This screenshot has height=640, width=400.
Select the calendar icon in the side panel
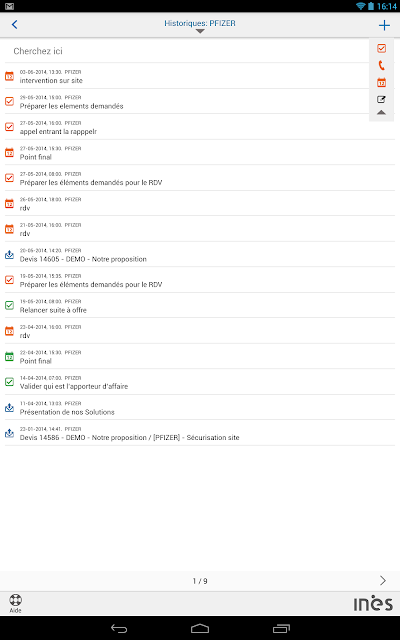click(381, 82)
